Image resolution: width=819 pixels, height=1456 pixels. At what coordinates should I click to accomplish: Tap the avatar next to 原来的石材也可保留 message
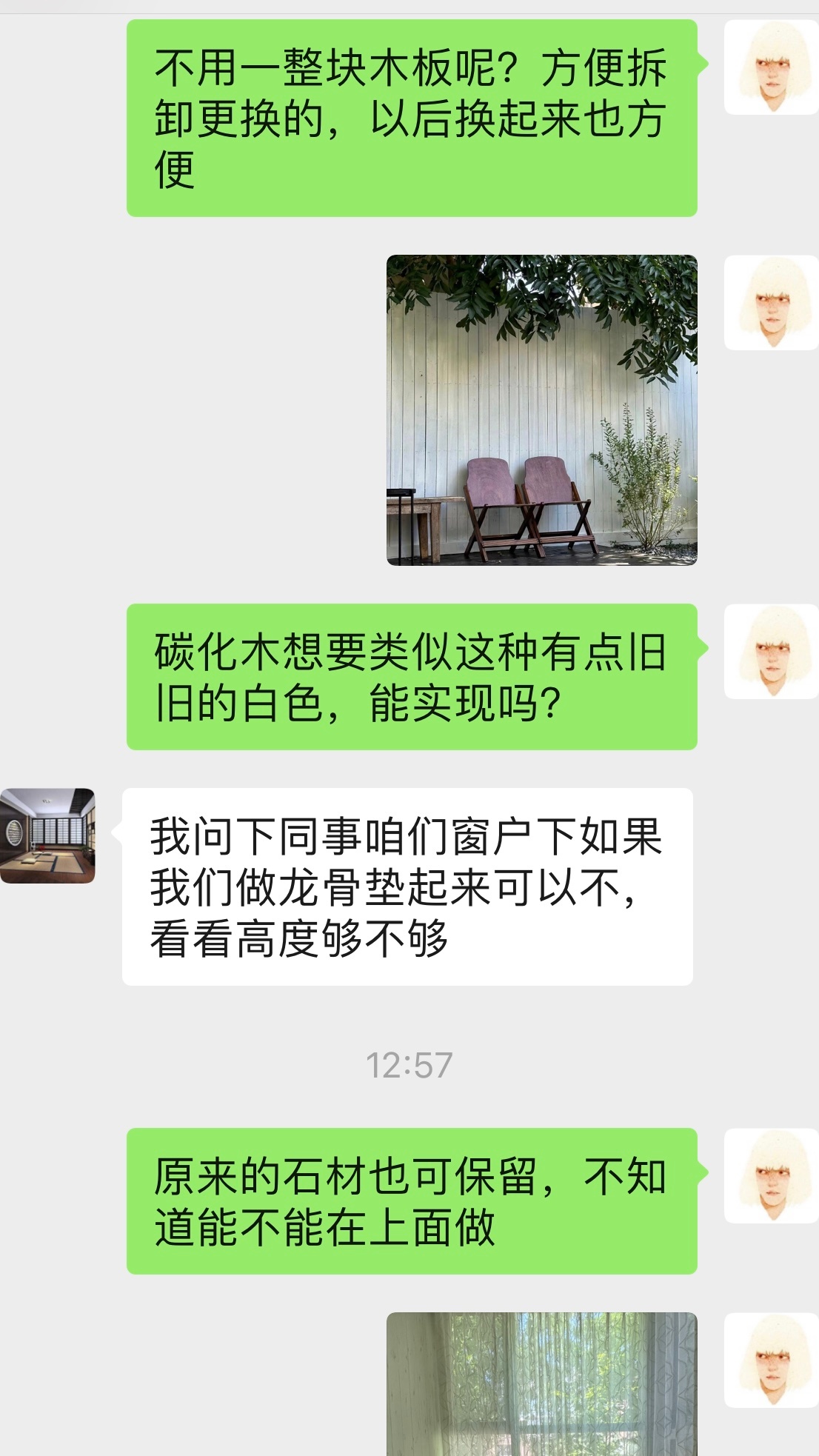(x=771, y=1176)
